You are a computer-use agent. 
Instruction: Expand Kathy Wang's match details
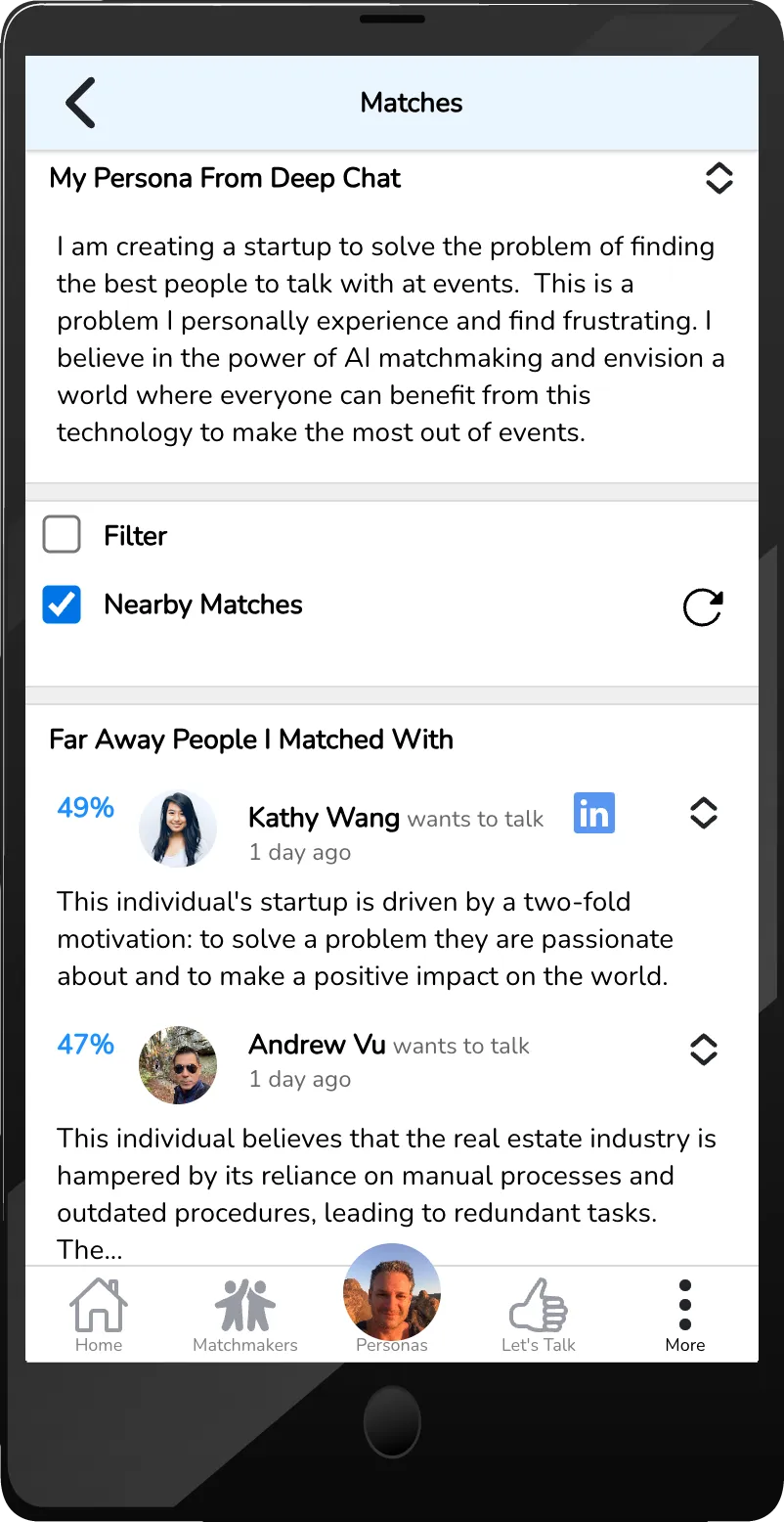pos(704,813)
